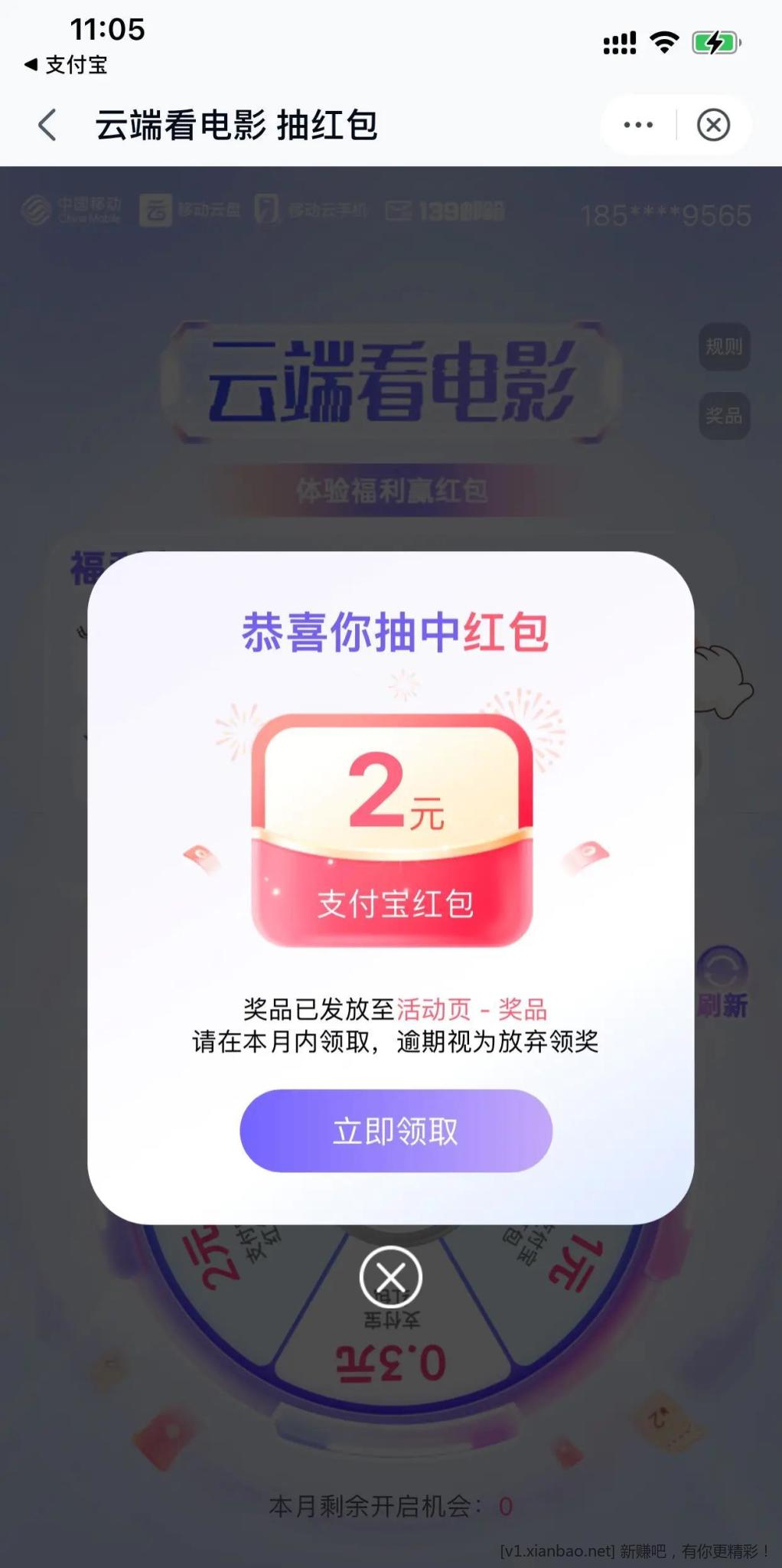Return to 支付宝 via the status bar back link
Image resolution: width=782 pixels, height=1568 pixels.
point(66,65)
